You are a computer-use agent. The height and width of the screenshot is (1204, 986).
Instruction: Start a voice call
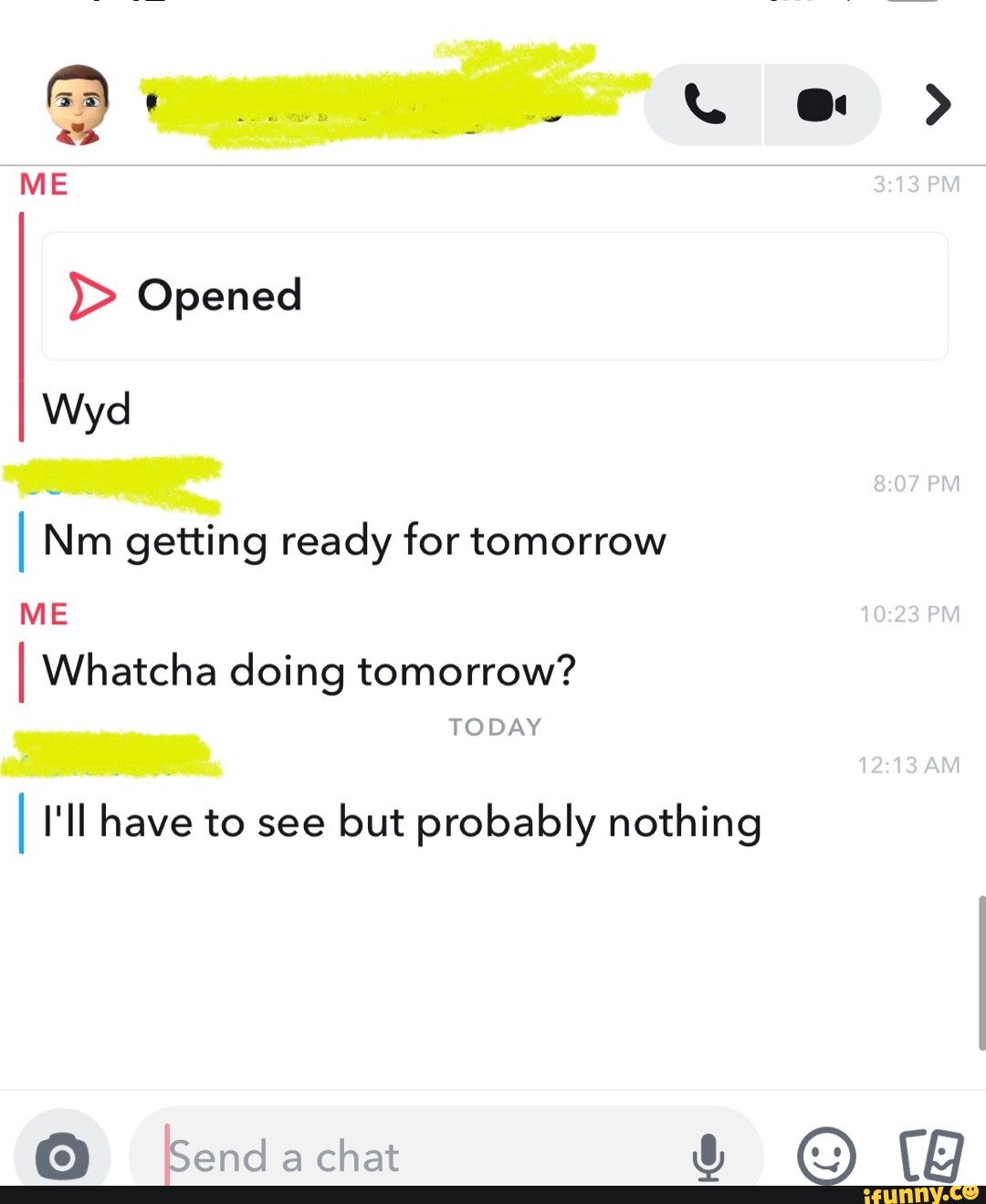point(704,105)
